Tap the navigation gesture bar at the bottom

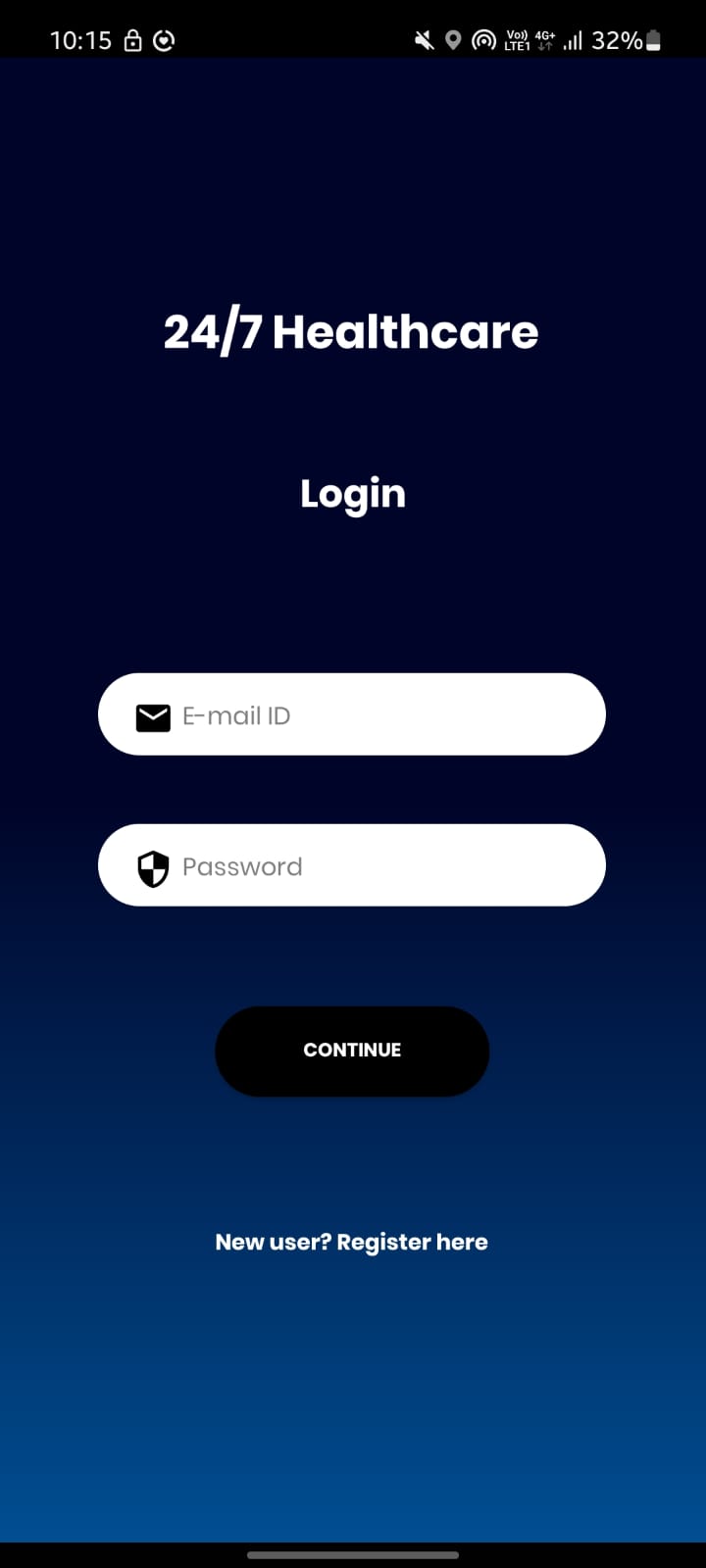point(353,1555)
